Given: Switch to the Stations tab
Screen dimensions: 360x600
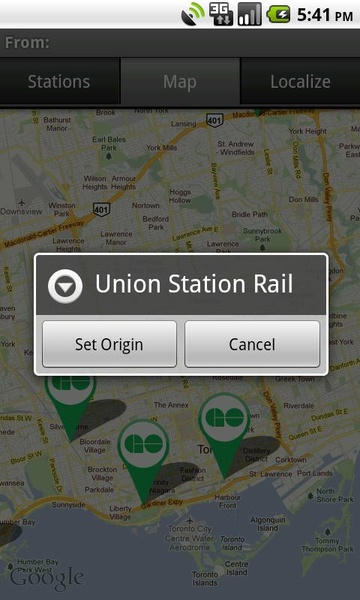Looking at the screenshot, I should [x=59, y=82].
